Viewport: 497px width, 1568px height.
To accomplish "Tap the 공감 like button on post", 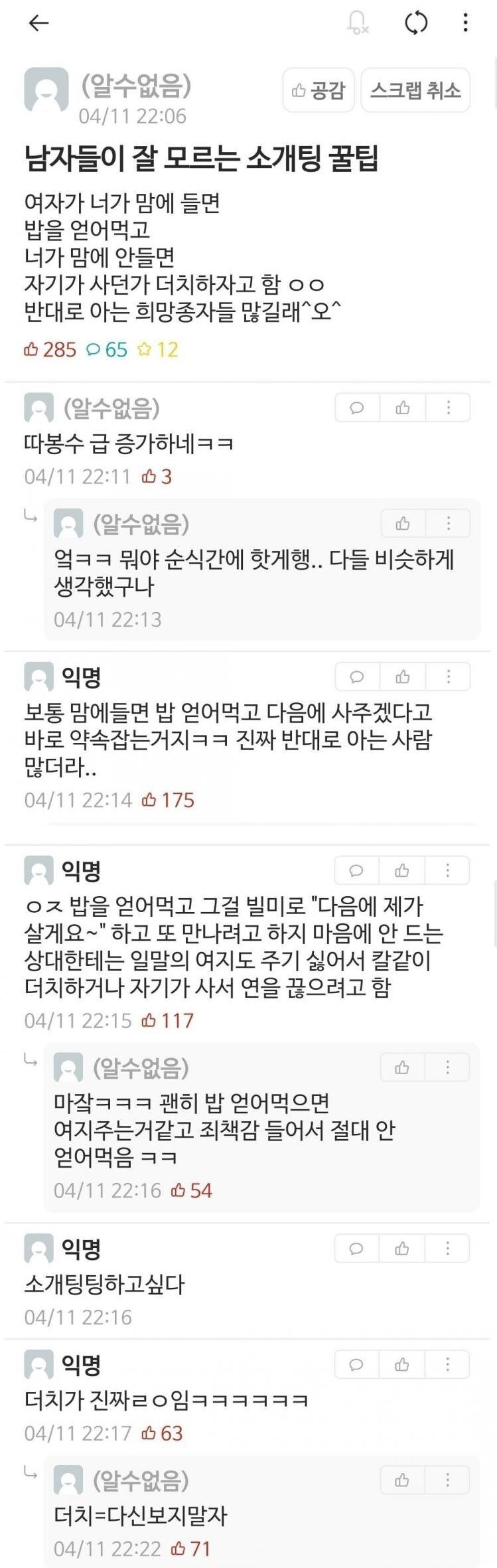I will pos(319,90).
